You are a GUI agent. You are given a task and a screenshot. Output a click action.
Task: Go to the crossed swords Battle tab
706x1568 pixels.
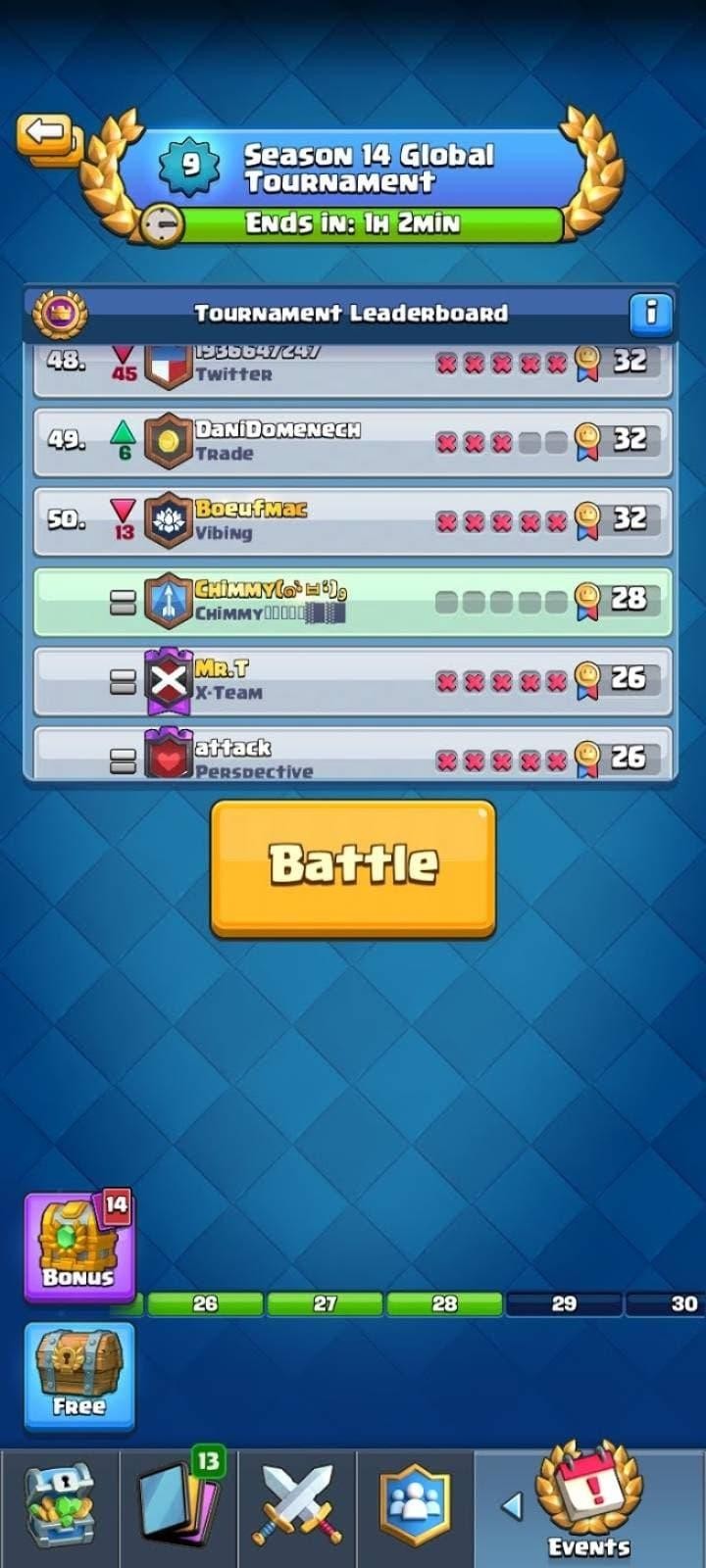297,1506
